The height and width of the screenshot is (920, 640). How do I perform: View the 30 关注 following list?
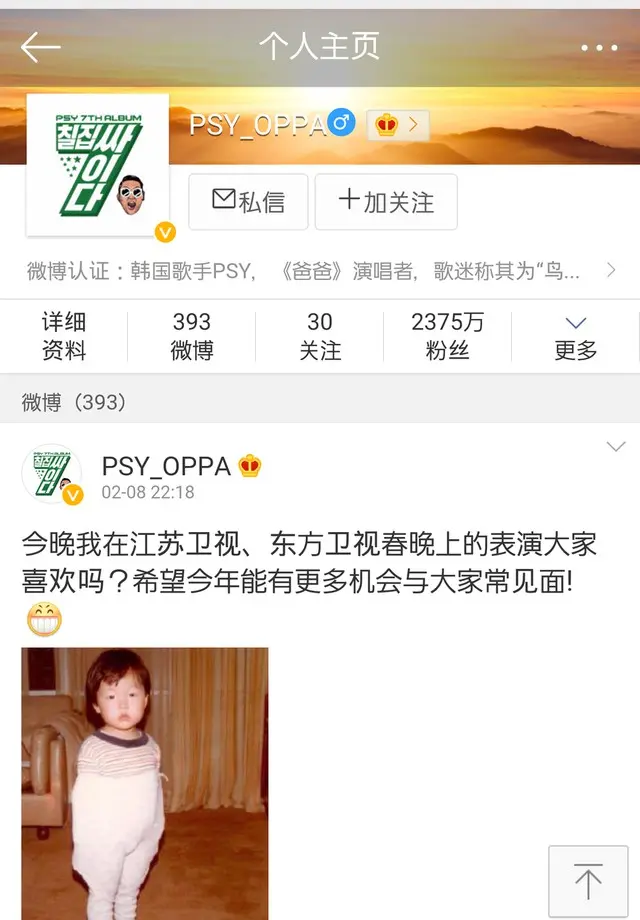coord(320,336)
